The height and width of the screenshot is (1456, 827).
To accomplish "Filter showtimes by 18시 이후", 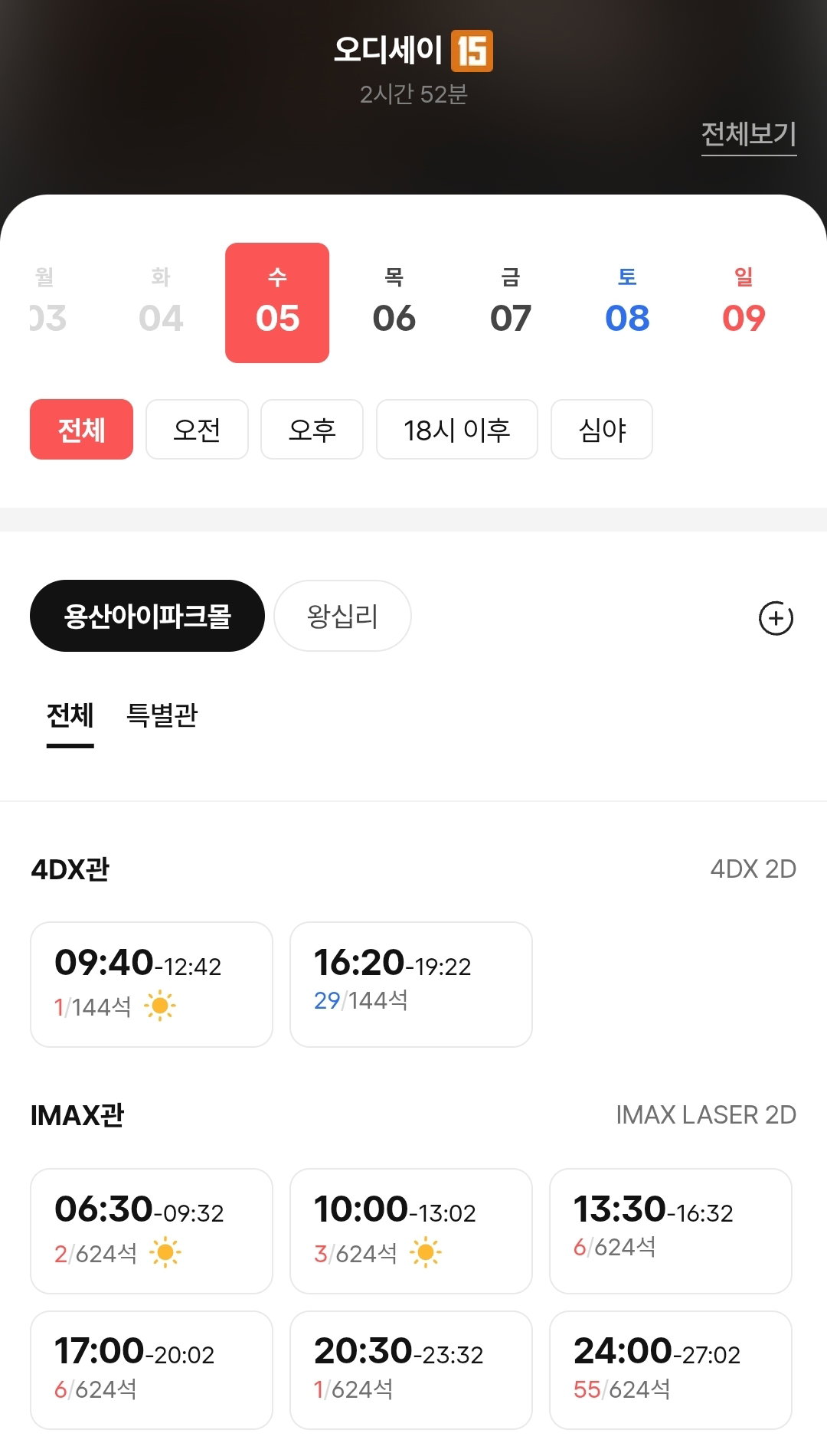I will [x=457, y=430].
